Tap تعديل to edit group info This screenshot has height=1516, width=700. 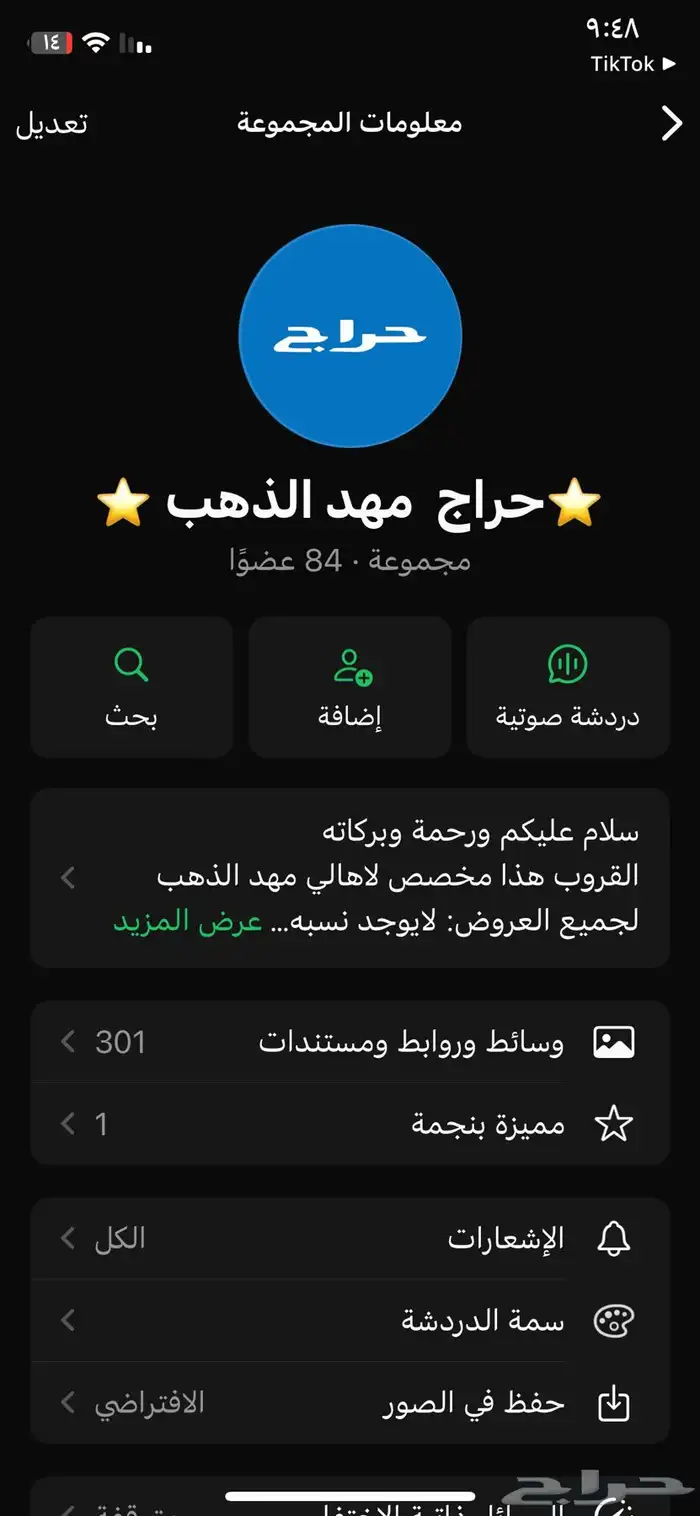click(x=52, y=124)
